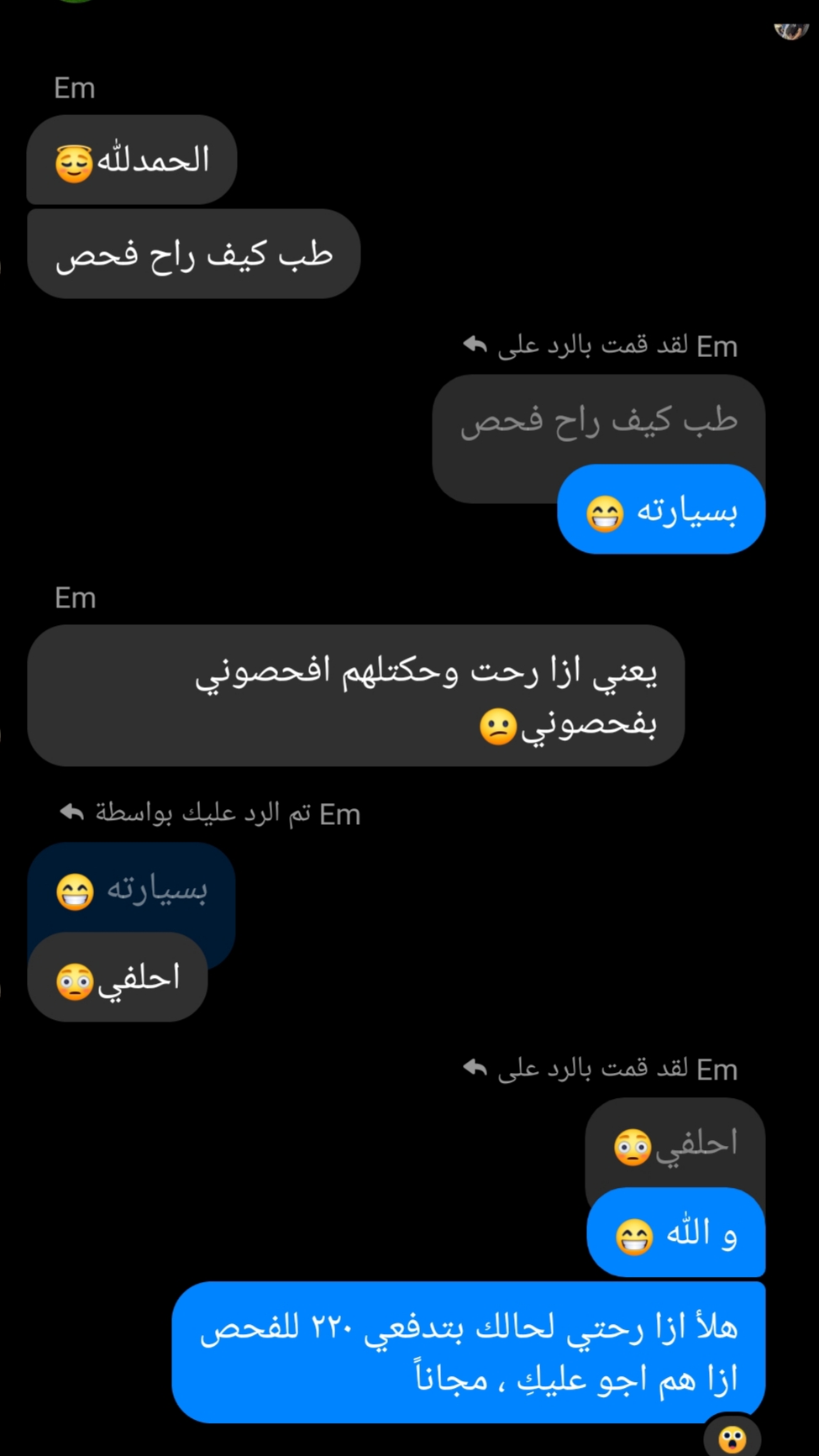Tap quoted "احلفي" preview above و الله reply

coord(675,1144)
